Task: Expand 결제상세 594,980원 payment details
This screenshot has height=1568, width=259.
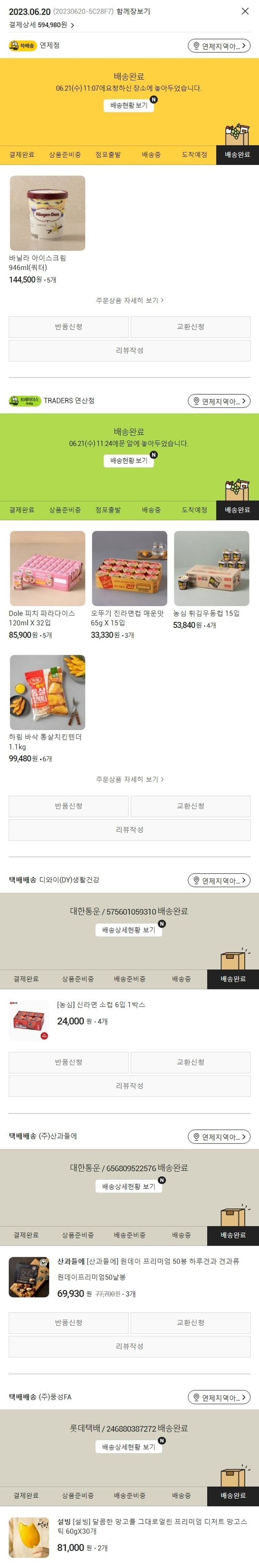Action: 41,25
